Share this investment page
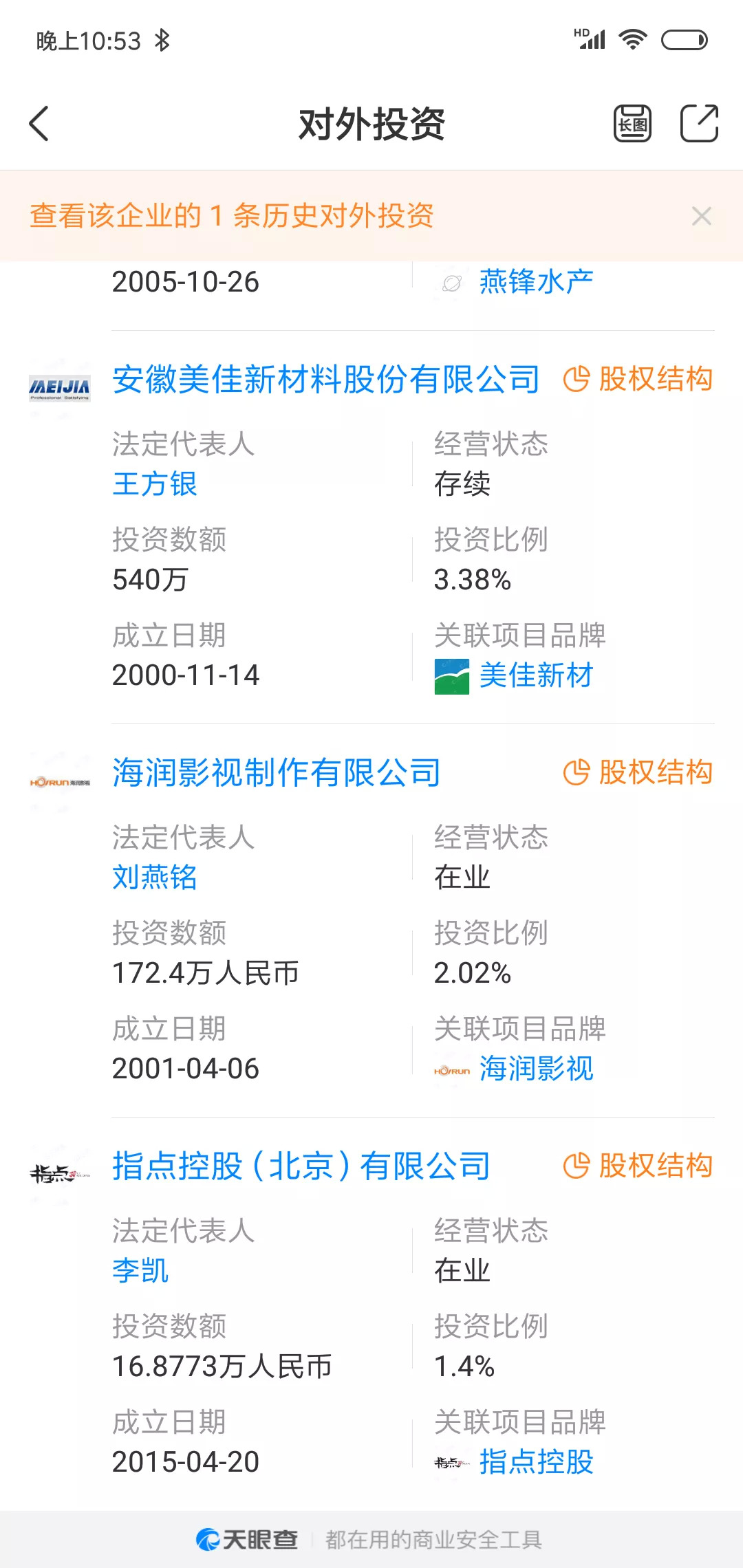 pyautogui.click(x=698, y=124)
